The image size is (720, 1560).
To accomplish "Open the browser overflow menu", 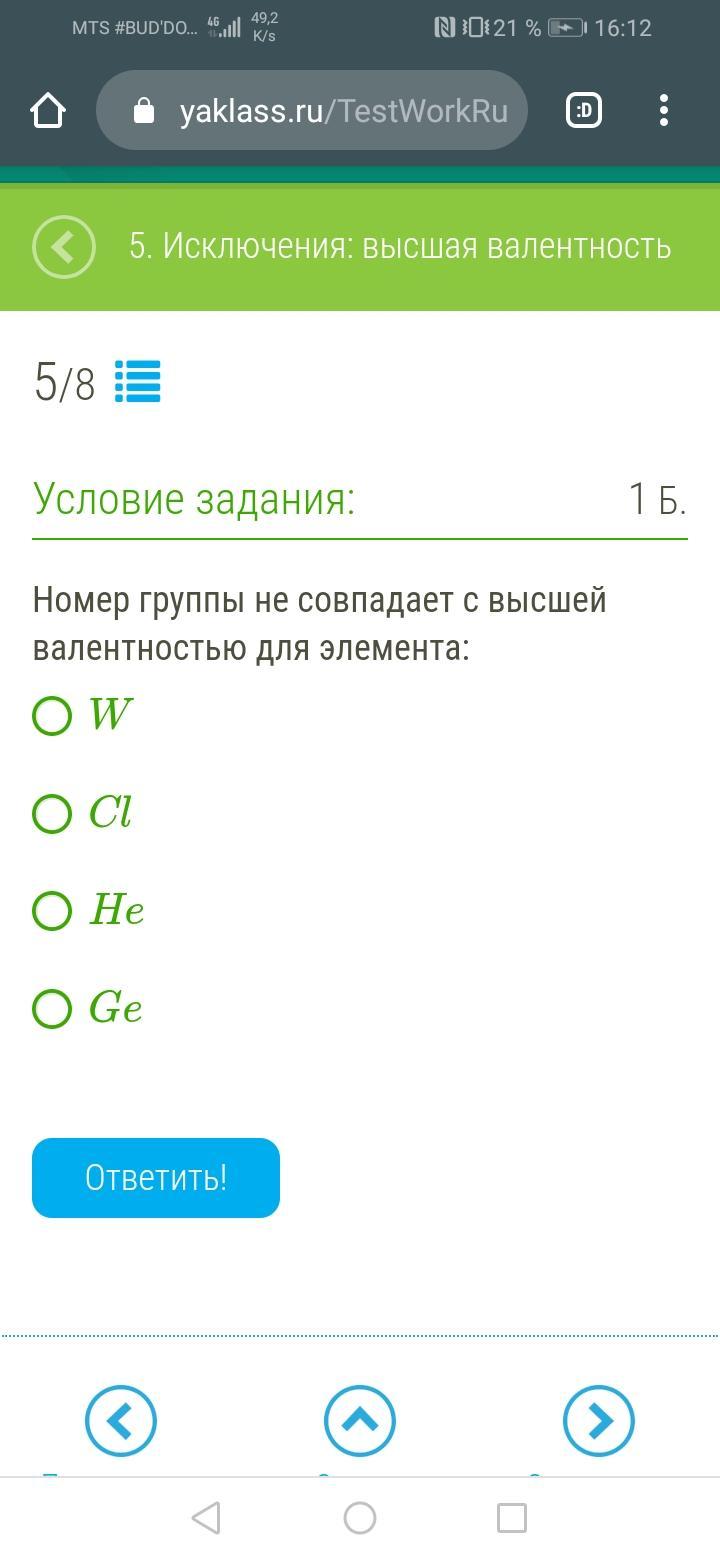I will pos(664,110).
